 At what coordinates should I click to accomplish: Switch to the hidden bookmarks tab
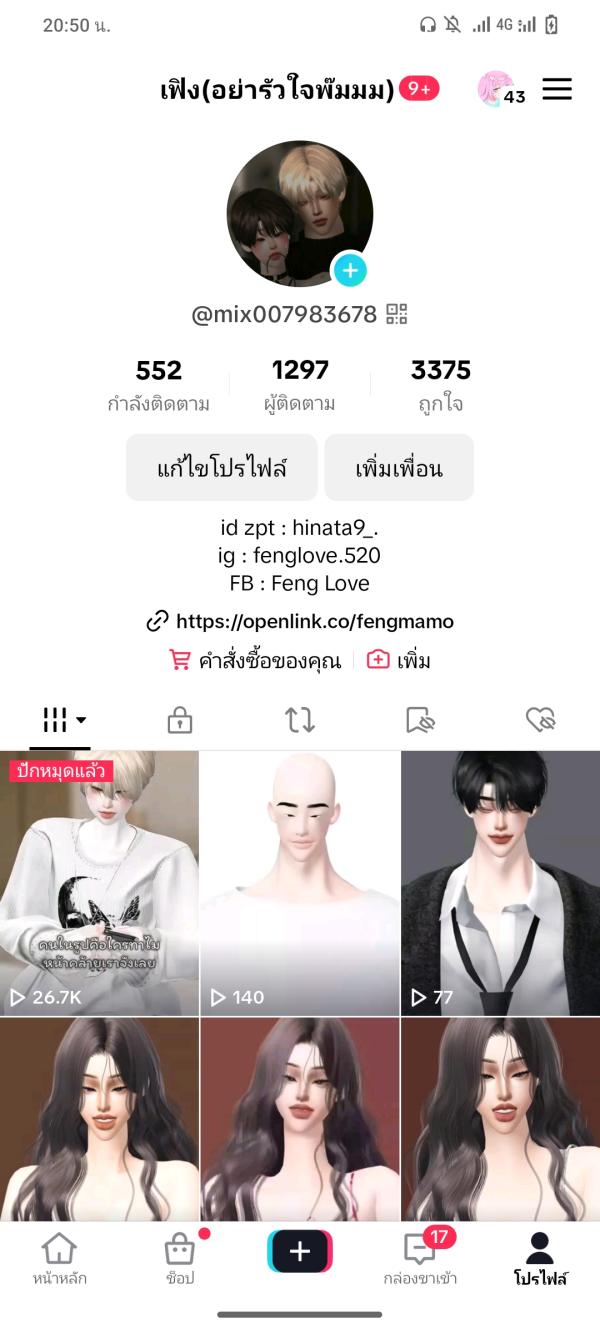[420, 719]
